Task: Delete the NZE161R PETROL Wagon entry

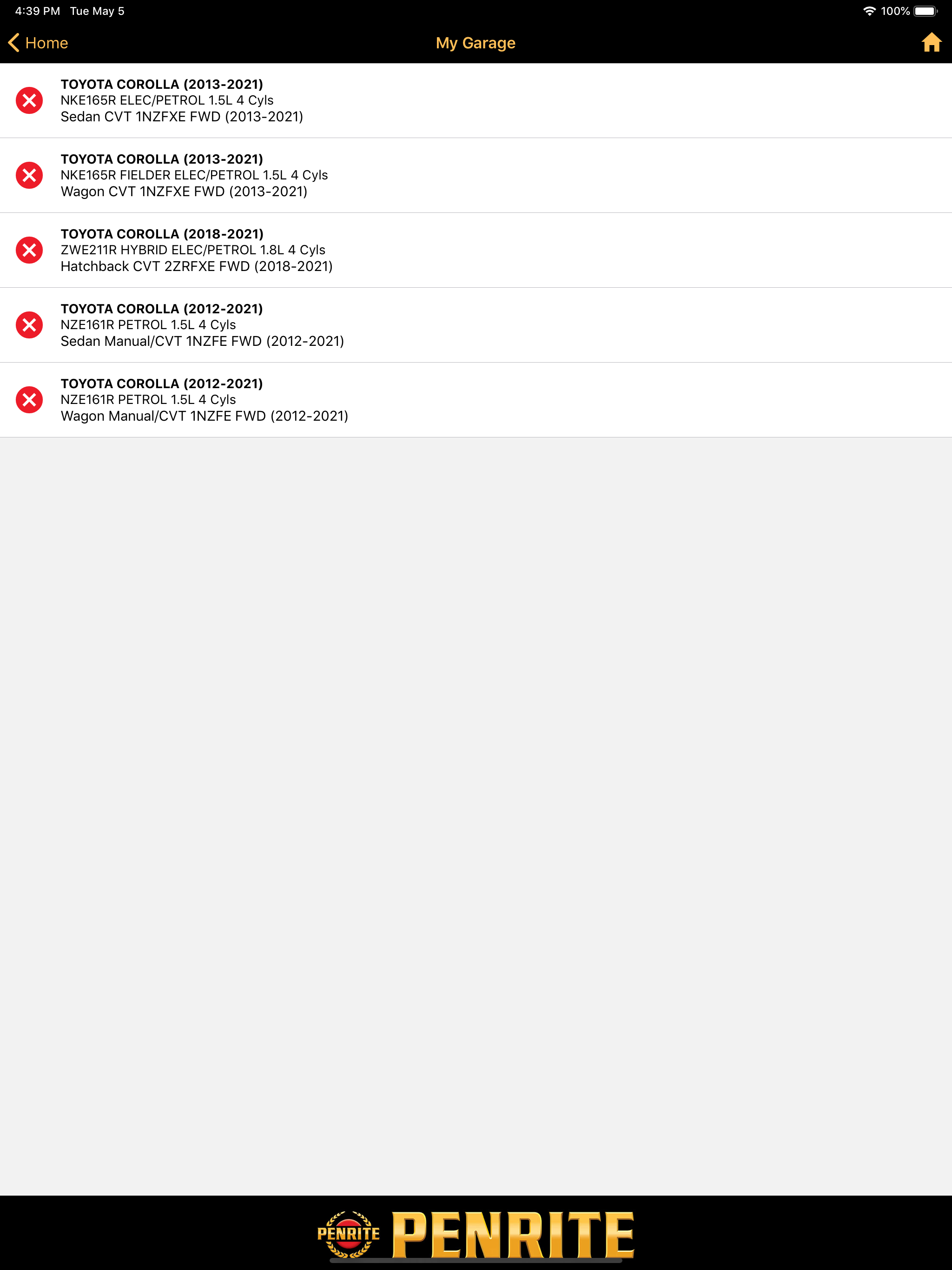Action: click(29, 400)
